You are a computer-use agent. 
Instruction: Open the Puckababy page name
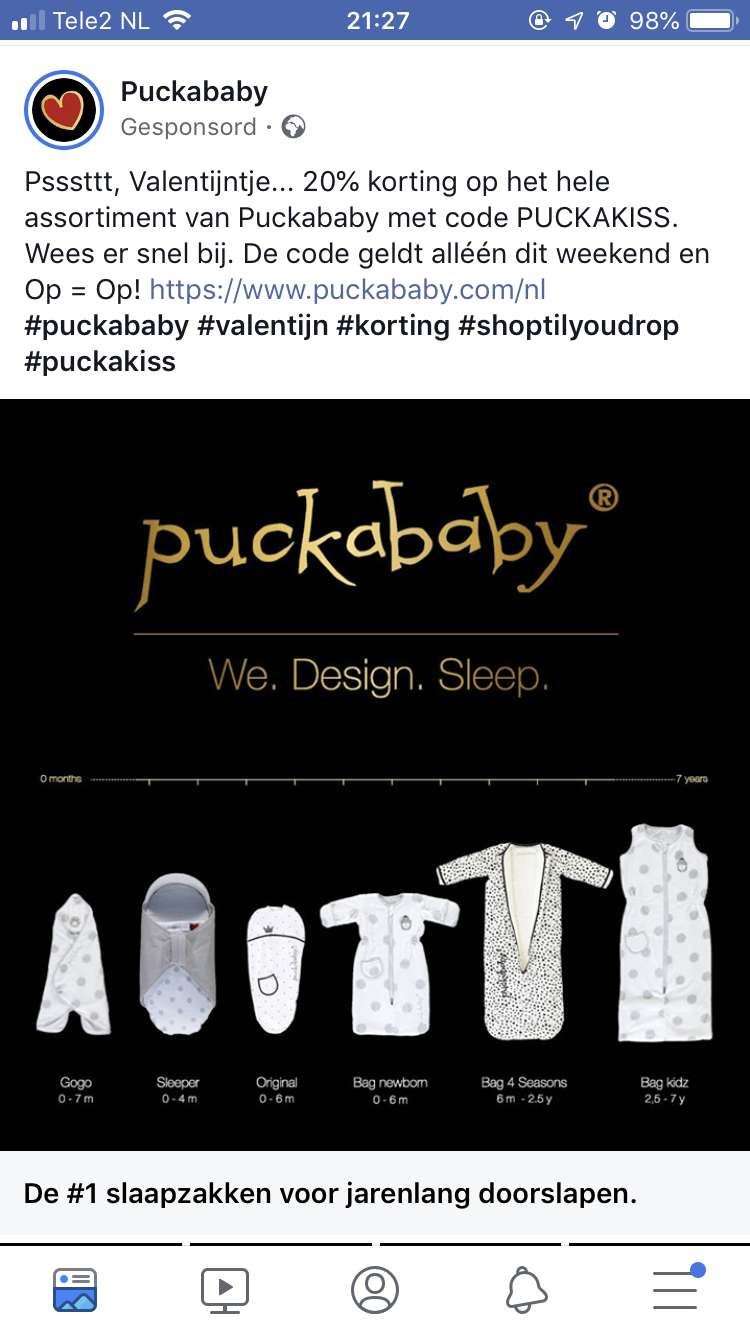pos(194,92)
